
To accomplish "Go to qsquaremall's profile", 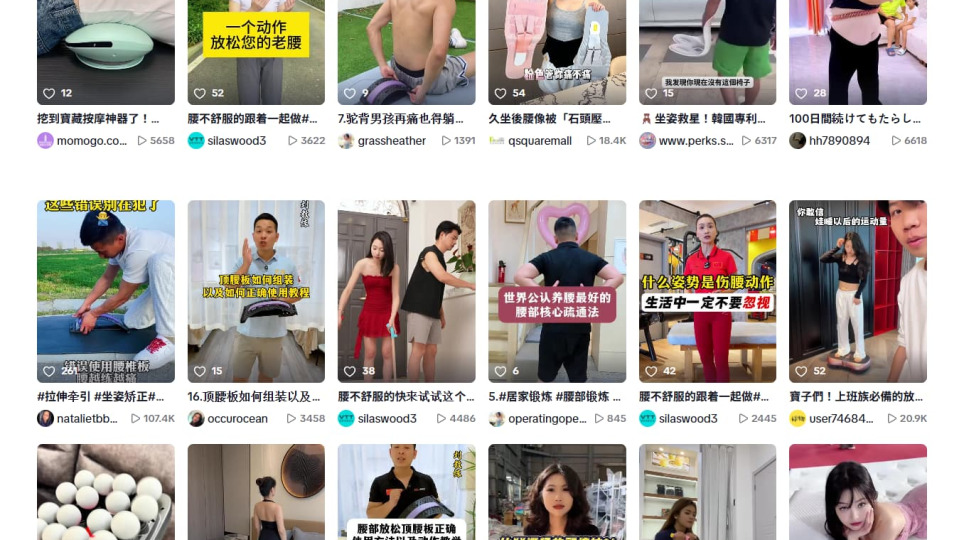I will pos(539,141).
